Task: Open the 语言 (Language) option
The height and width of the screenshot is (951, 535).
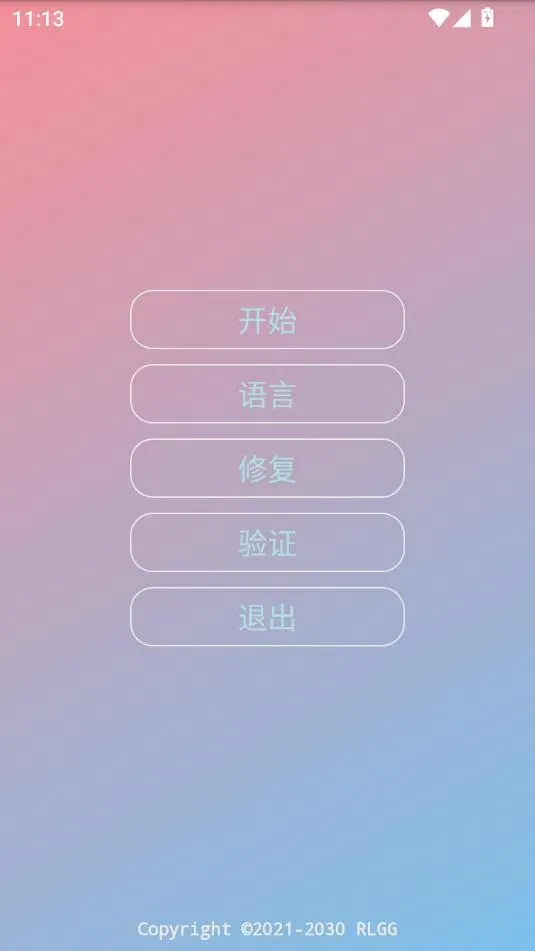Action: 268,394
